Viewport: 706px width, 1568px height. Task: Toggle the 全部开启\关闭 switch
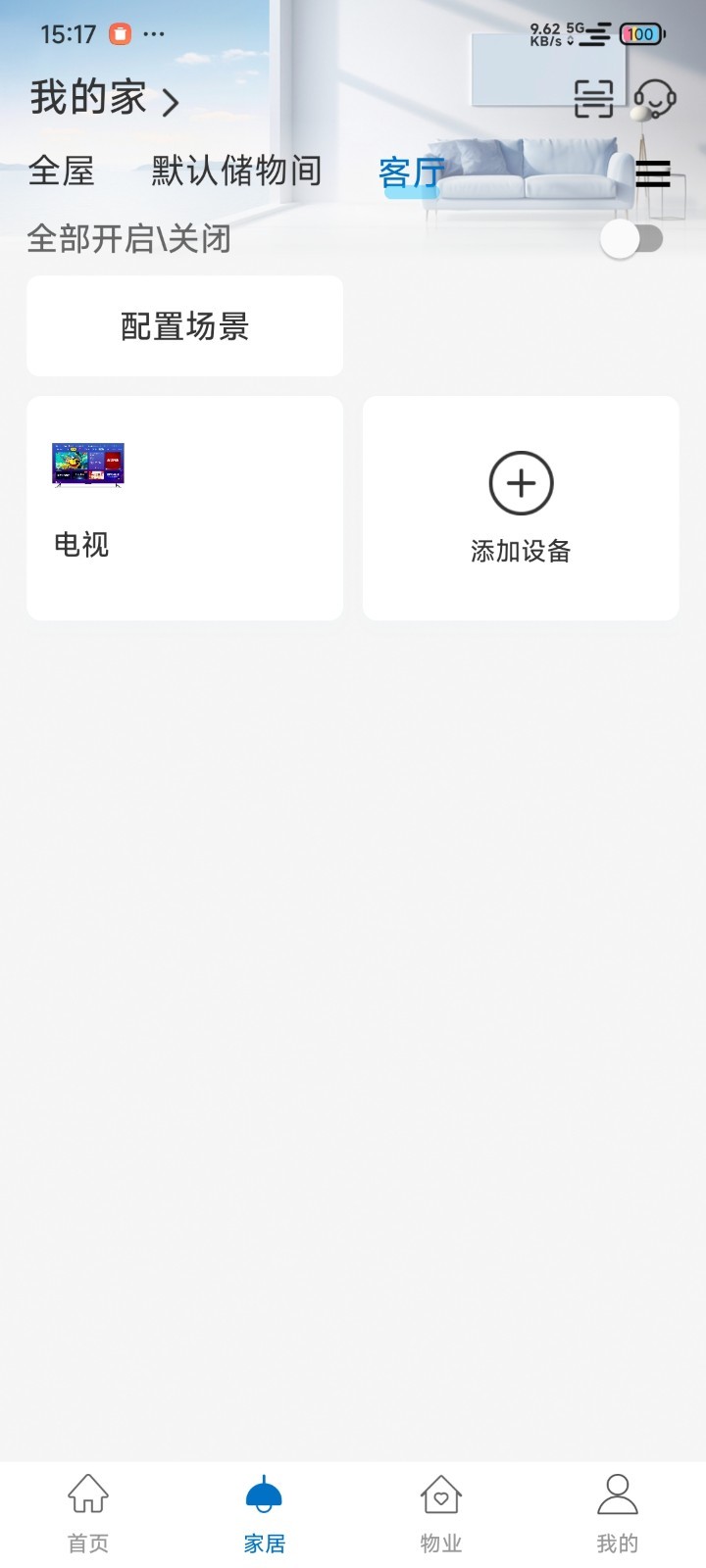pos(632,239)
